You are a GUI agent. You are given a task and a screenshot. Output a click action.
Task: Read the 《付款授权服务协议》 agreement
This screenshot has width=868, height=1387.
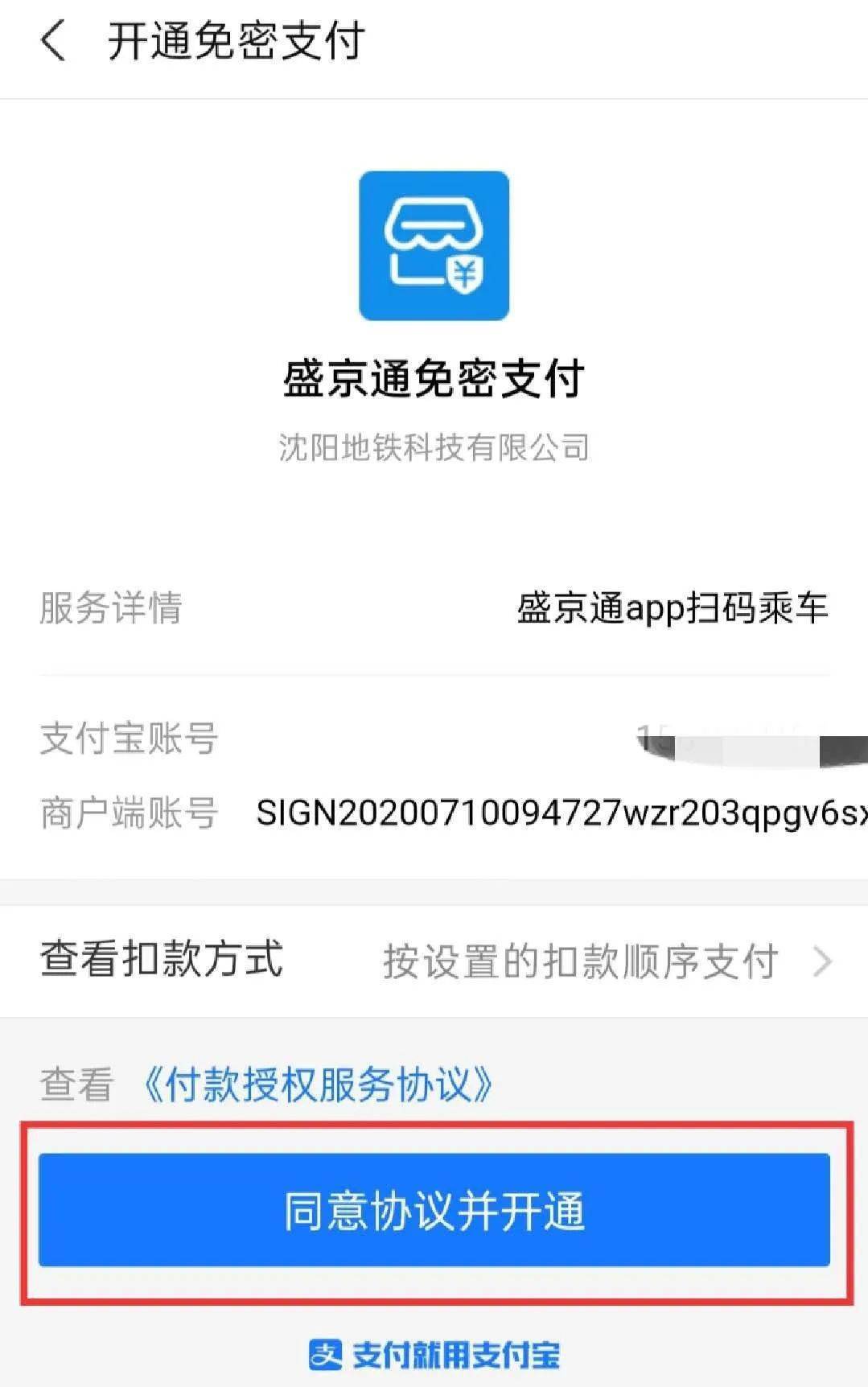(317, 1084)
